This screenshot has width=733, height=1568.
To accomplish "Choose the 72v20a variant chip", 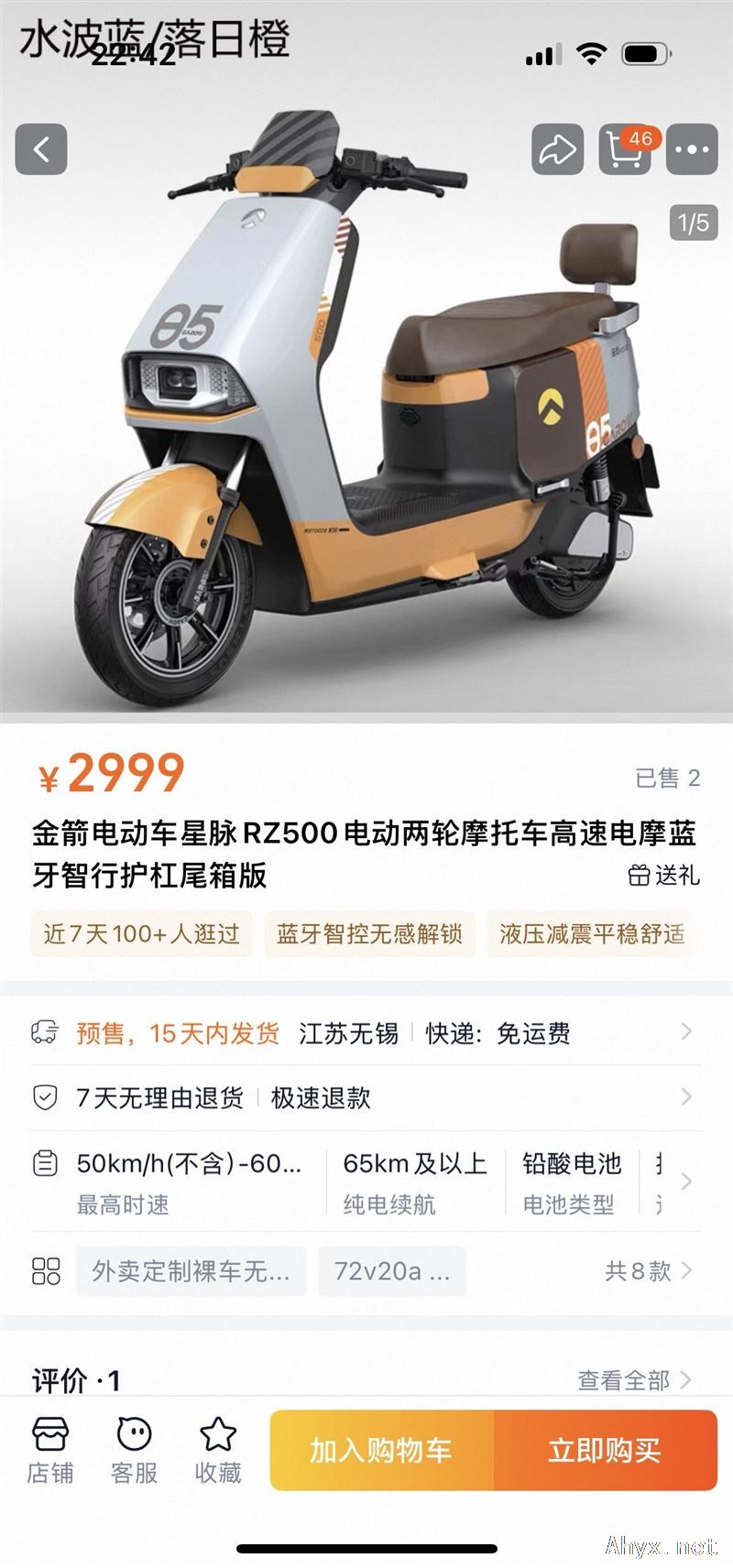I will click(392, 1271).
